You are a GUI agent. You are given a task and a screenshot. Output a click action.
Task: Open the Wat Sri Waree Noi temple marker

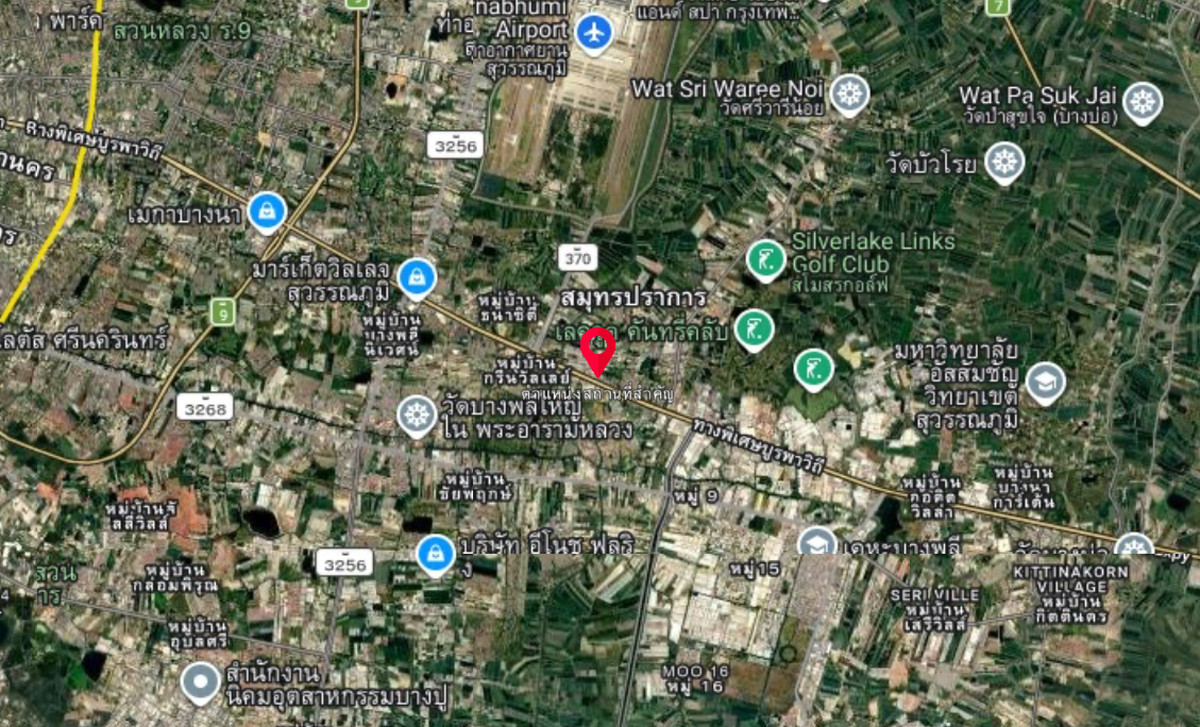pos(849,93)
